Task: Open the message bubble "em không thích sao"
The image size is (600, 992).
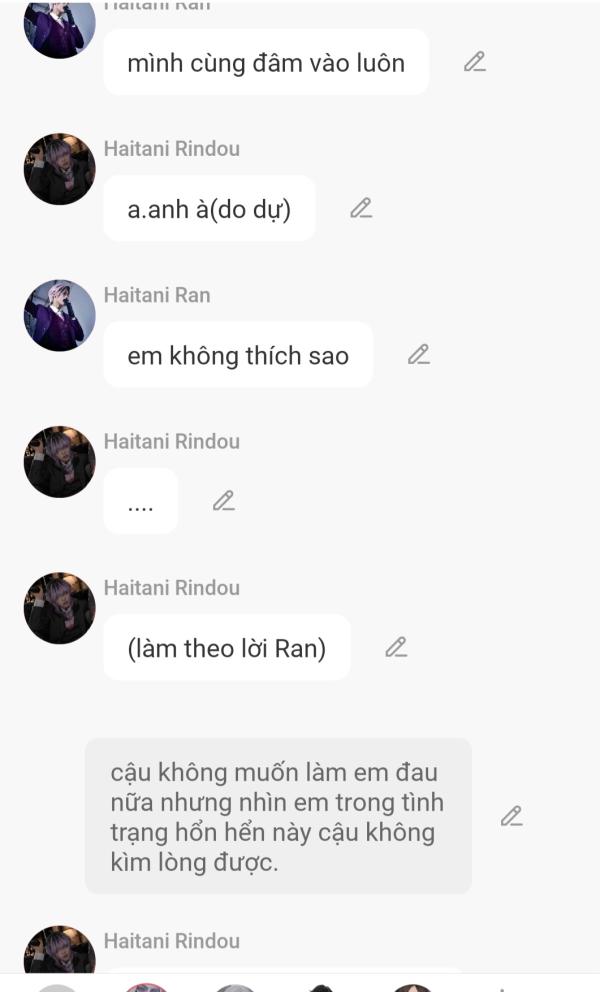Action: pos(238,355)
